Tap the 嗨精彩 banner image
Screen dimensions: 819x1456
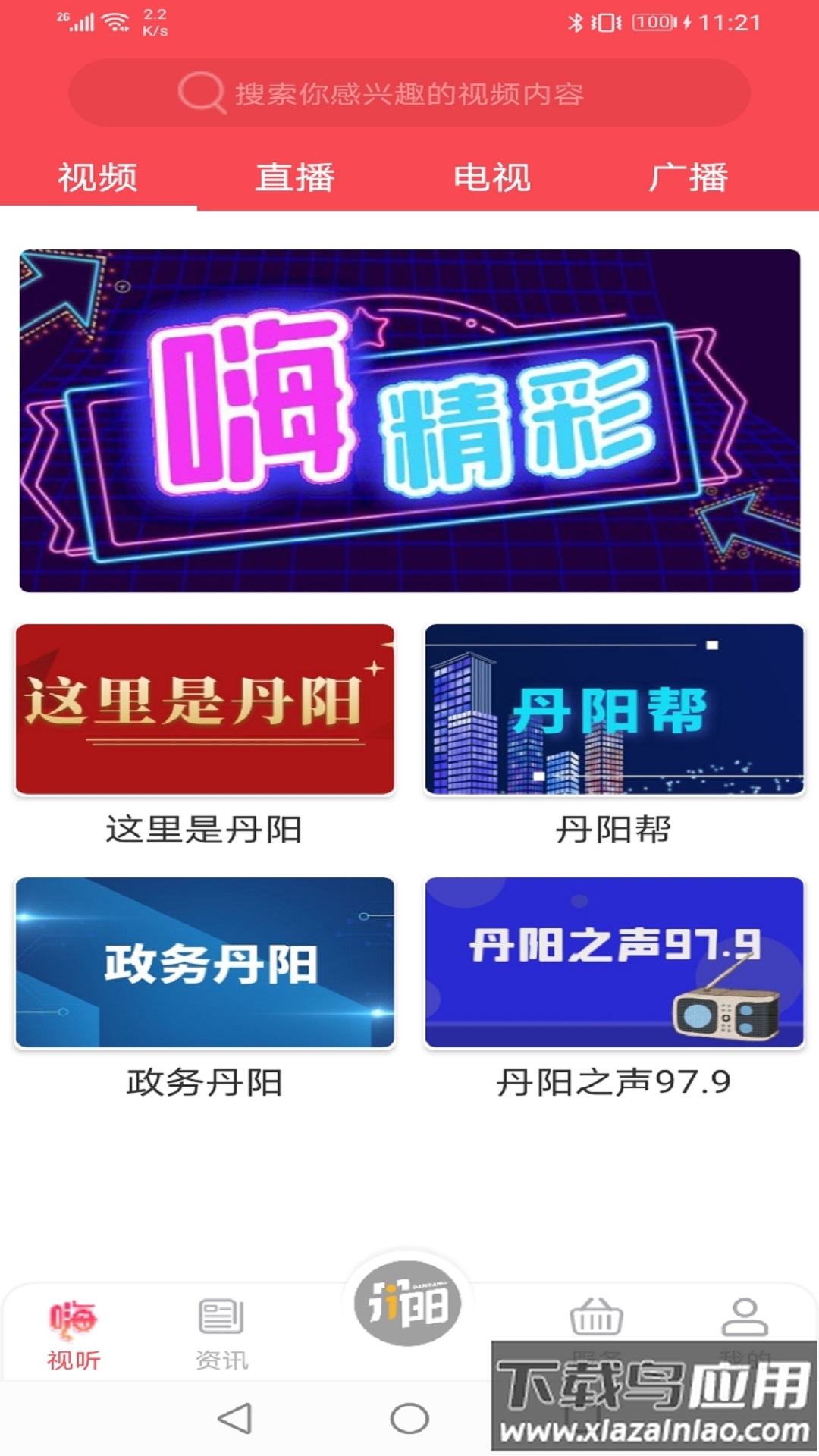[x=409, y=421]
